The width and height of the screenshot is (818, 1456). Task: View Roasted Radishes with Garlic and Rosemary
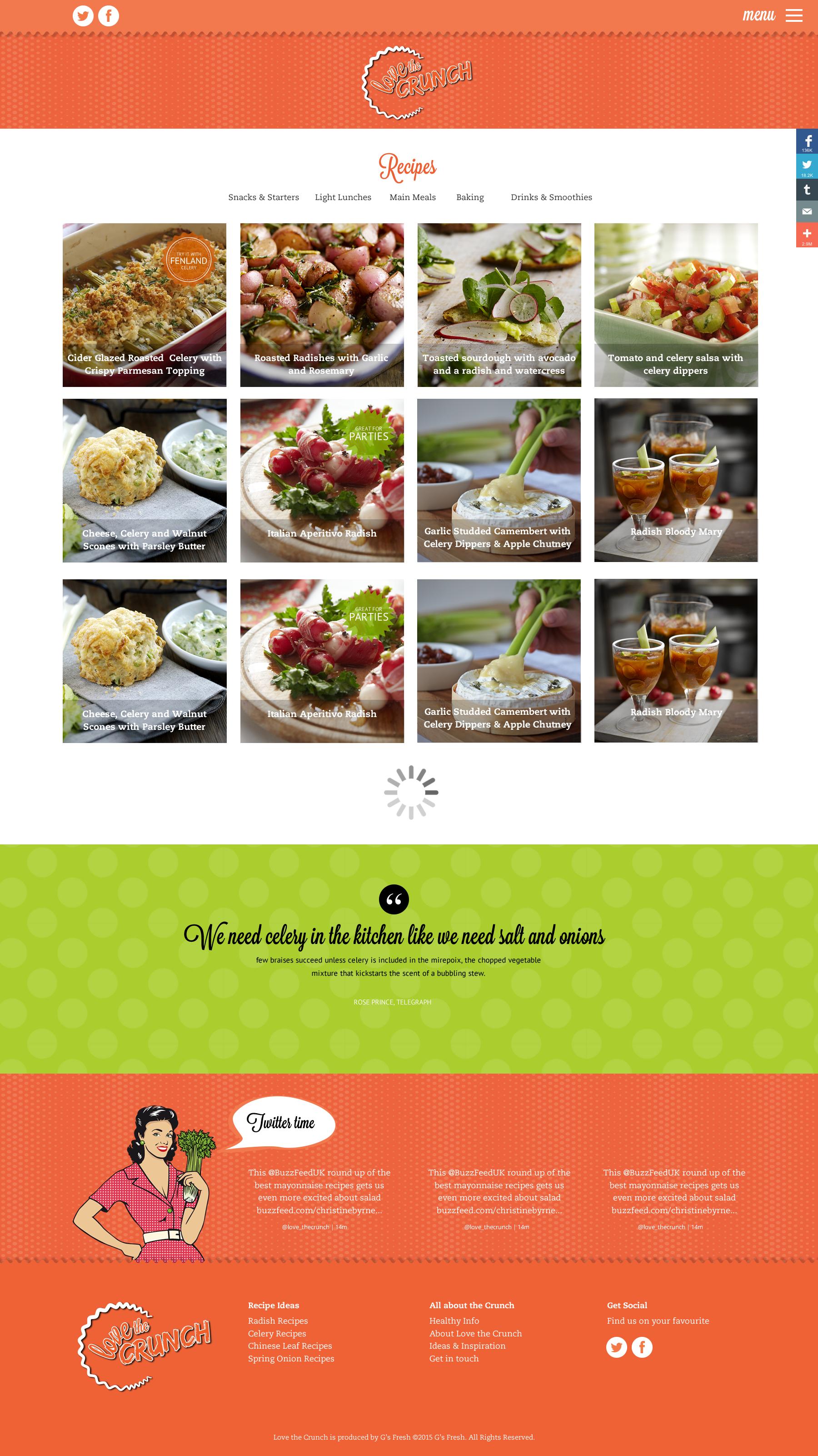[x=322, y=305]
